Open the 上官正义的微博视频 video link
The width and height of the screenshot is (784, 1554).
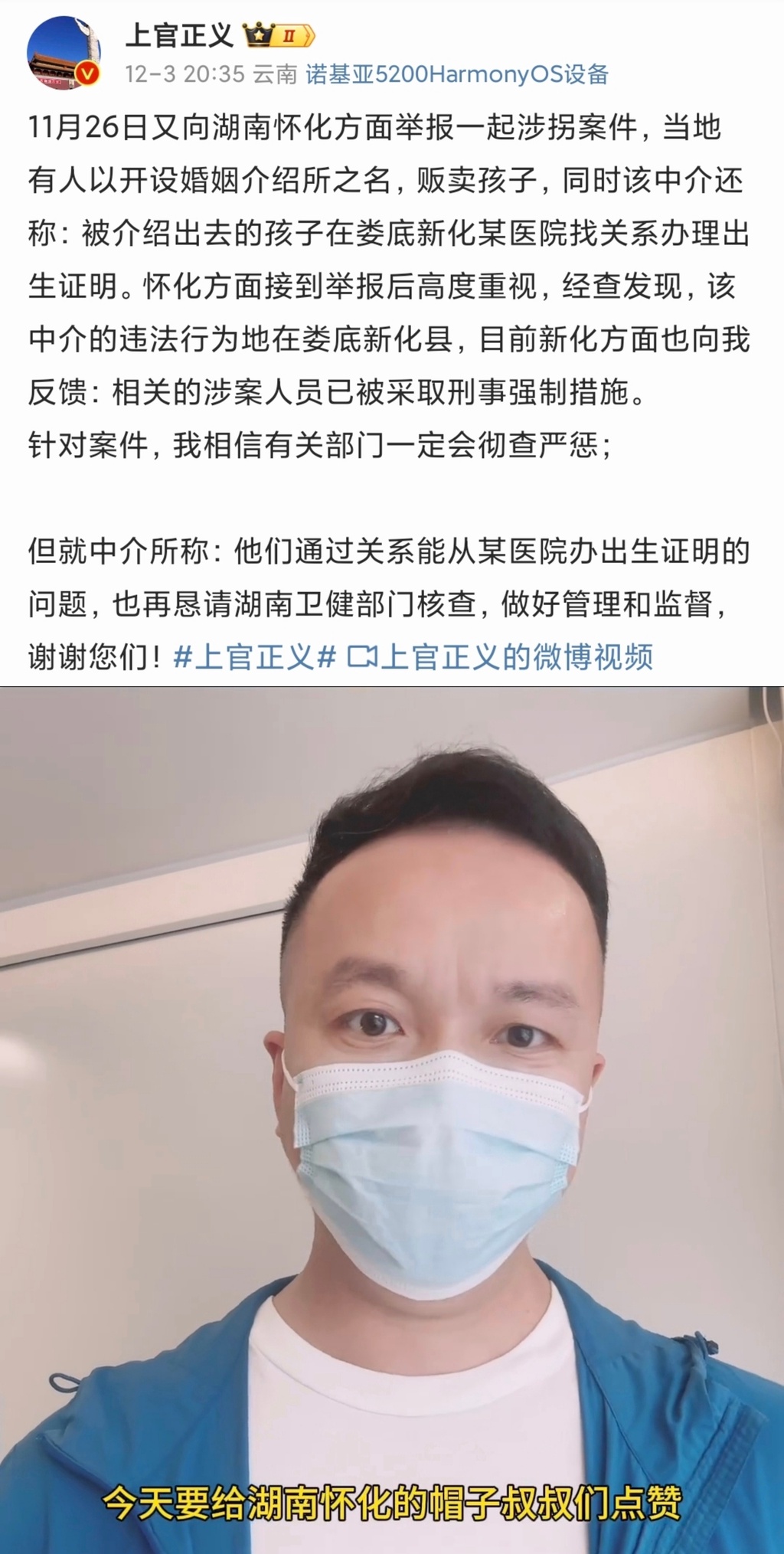[501, 657]
